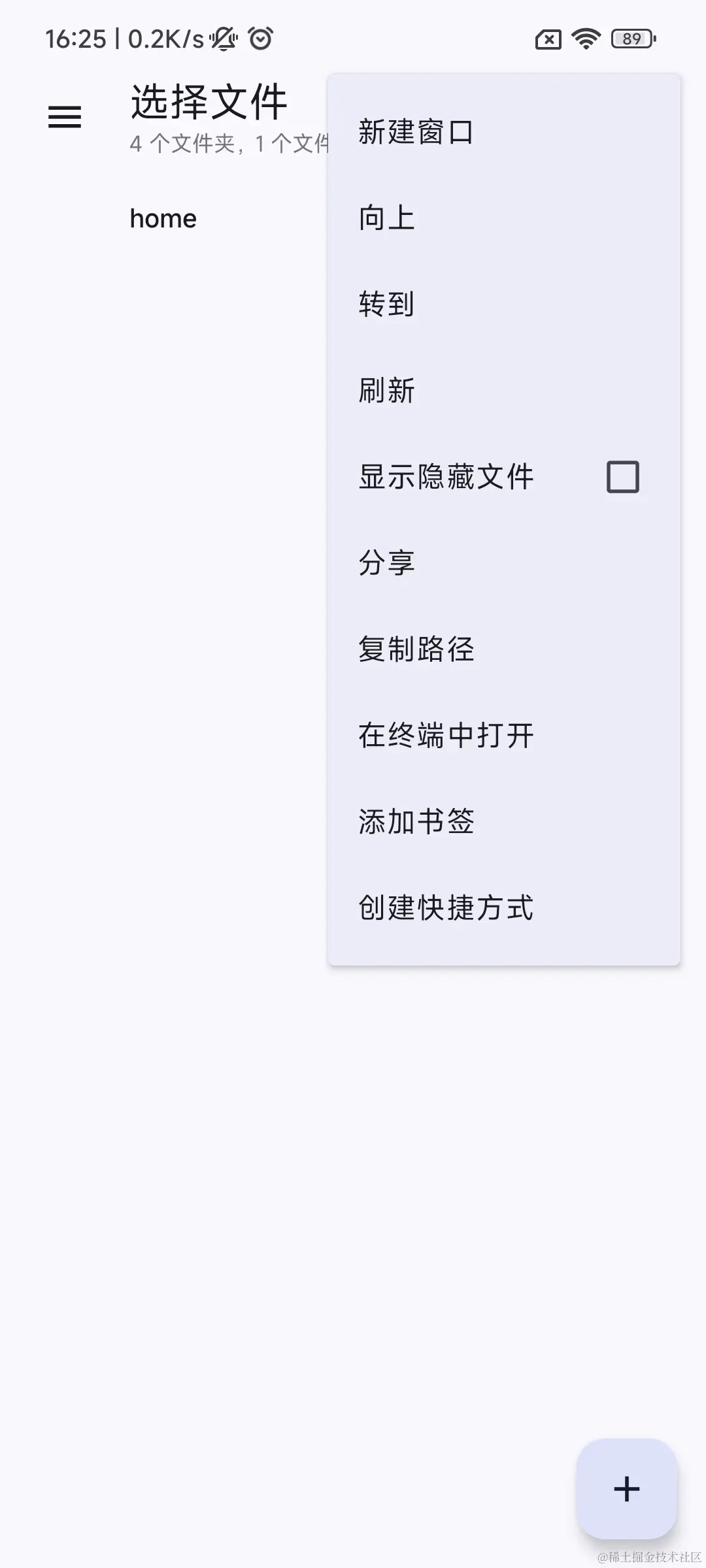Go up one directory with 向上
Viewport: 706px width, 1568px height.
click(387, 218)
